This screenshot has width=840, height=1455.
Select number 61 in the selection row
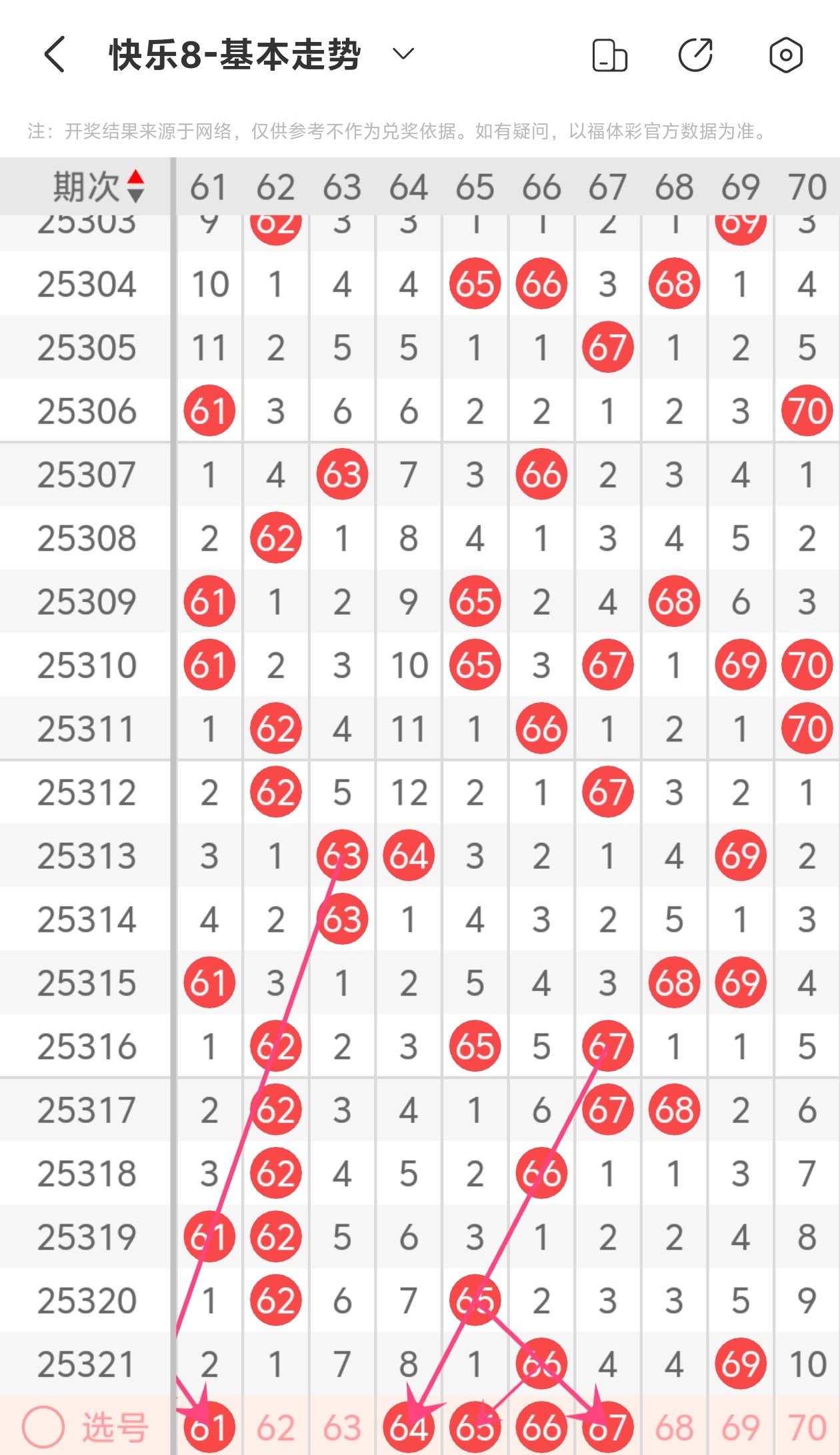point(209,1427)
